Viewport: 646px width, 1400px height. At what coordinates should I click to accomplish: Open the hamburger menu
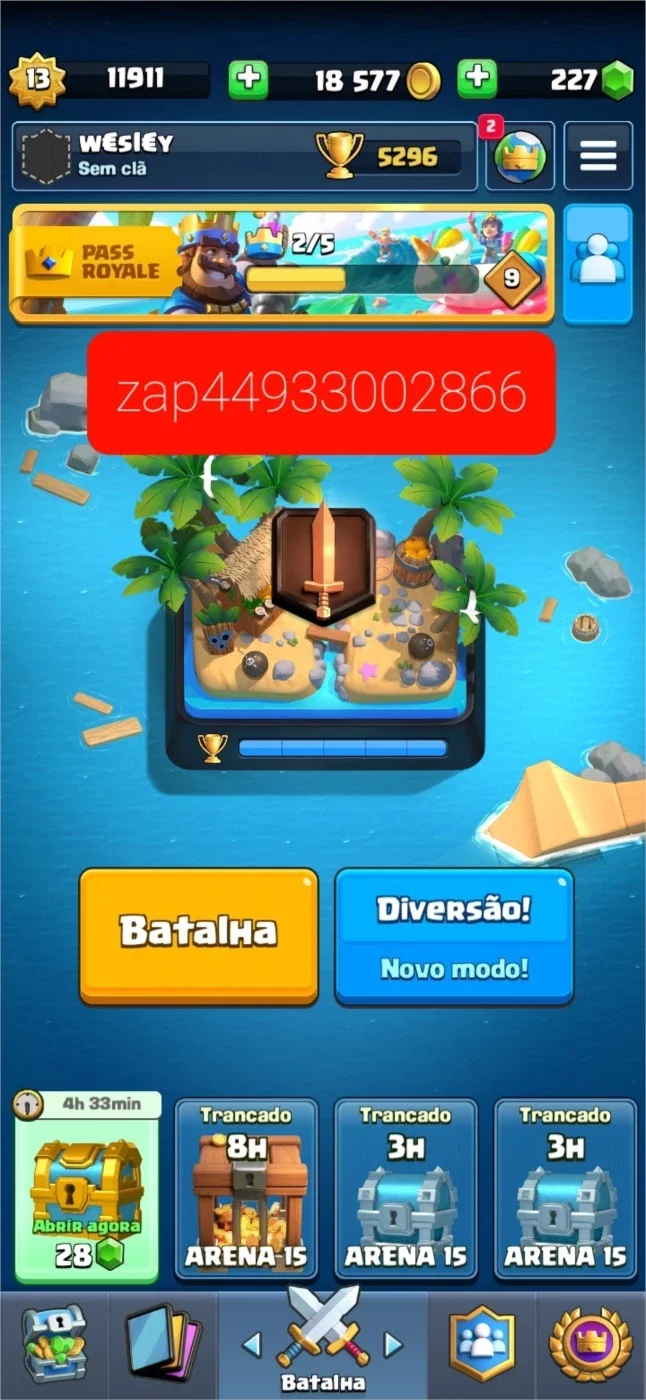[x=598, y=156]
